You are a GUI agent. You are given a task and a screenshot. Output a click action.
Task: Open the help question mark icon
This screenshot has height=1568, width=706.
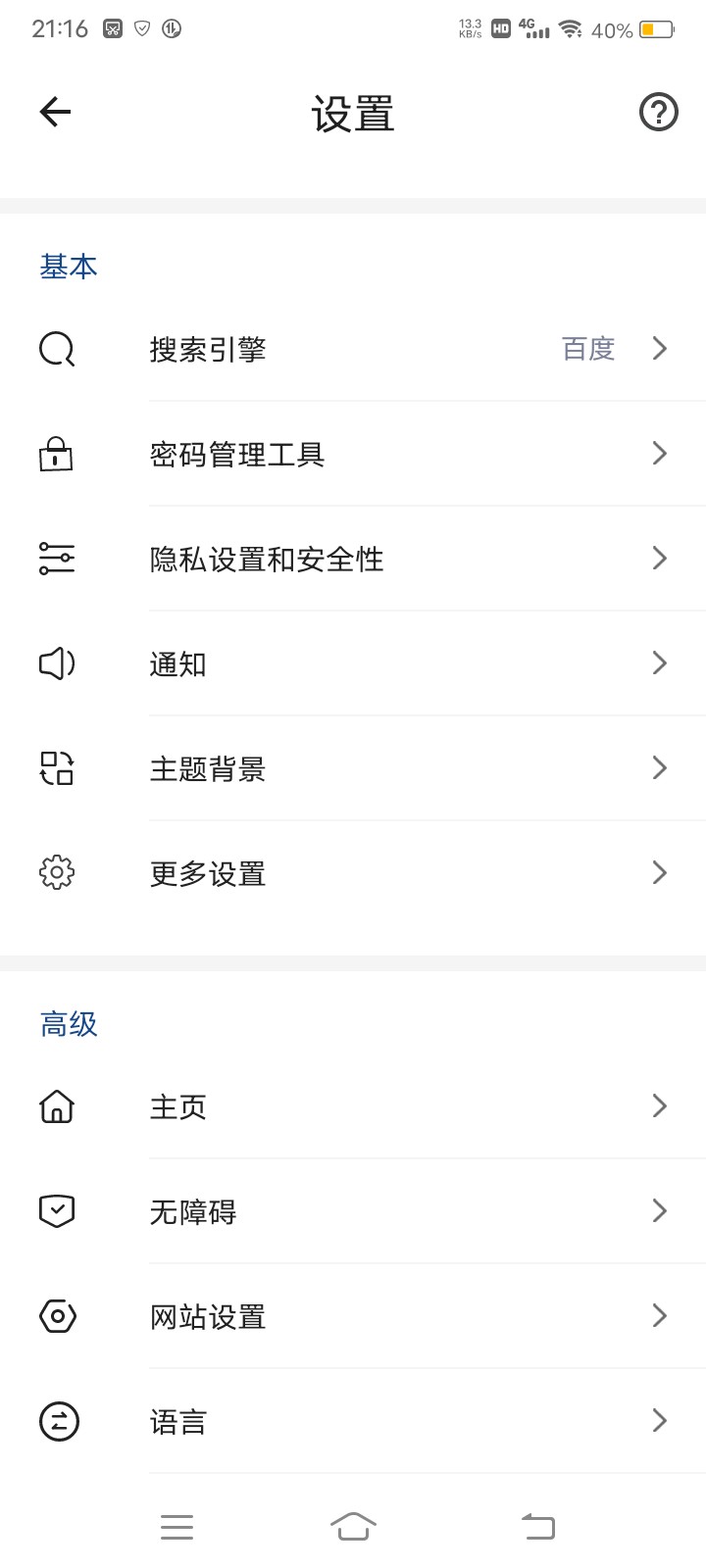pos(658,112)
